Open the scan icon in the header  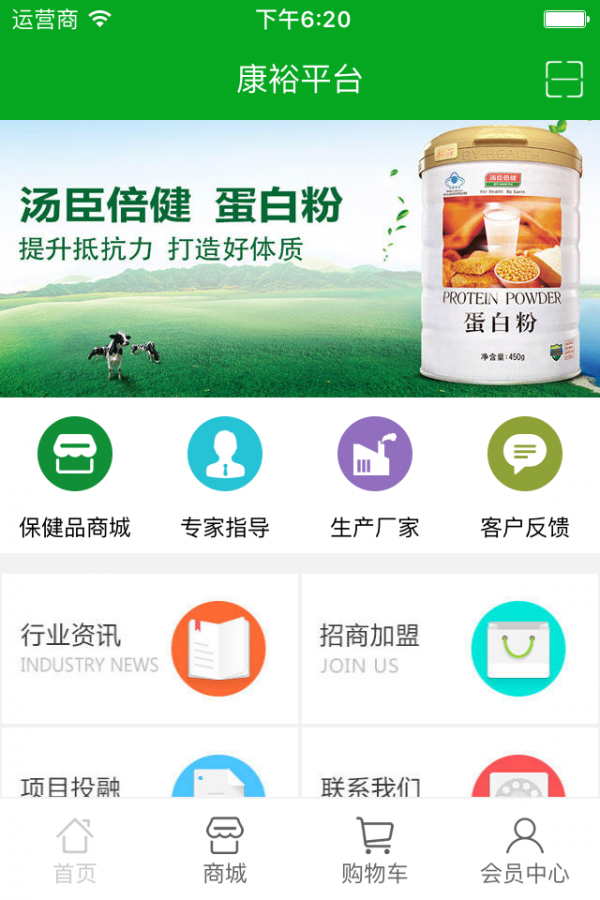coord(564,79)
